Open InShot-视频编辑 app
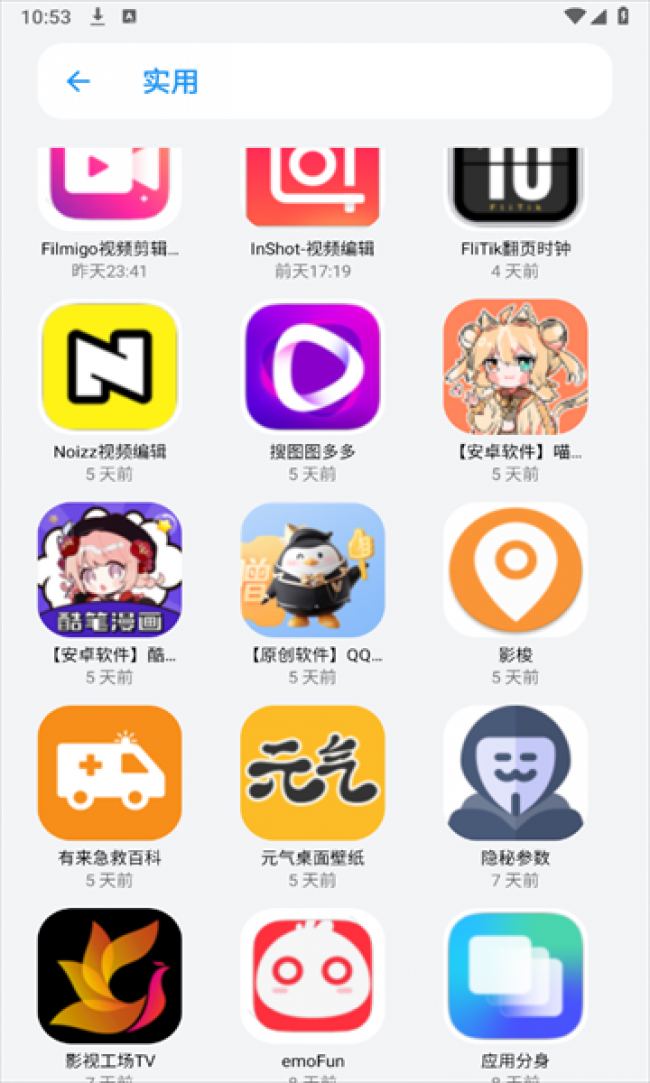This screenshot has height=1083, width=650. (x=313, y=190)
